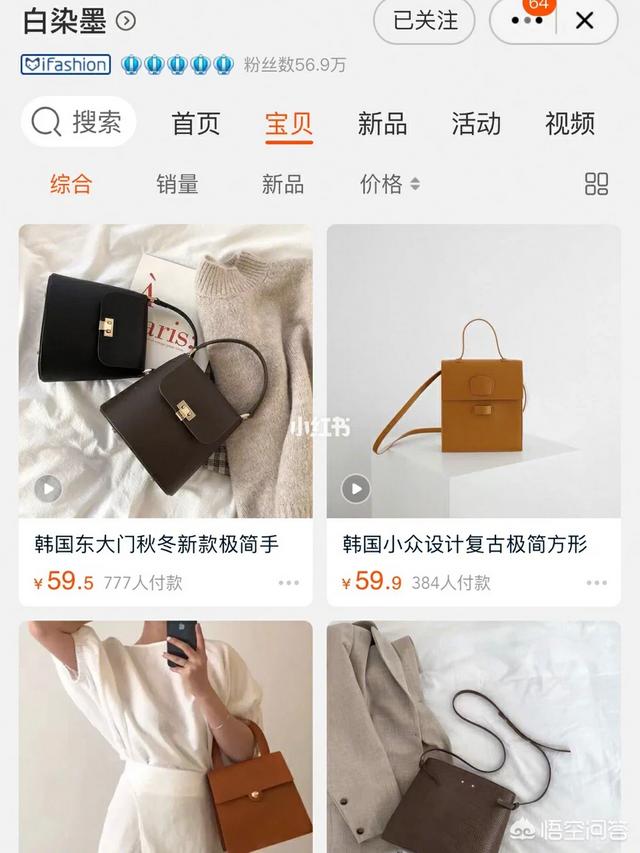The height and width of the screenshot is (853, 640).
Task: Switch to the 首页 tab
Action: 195,124
